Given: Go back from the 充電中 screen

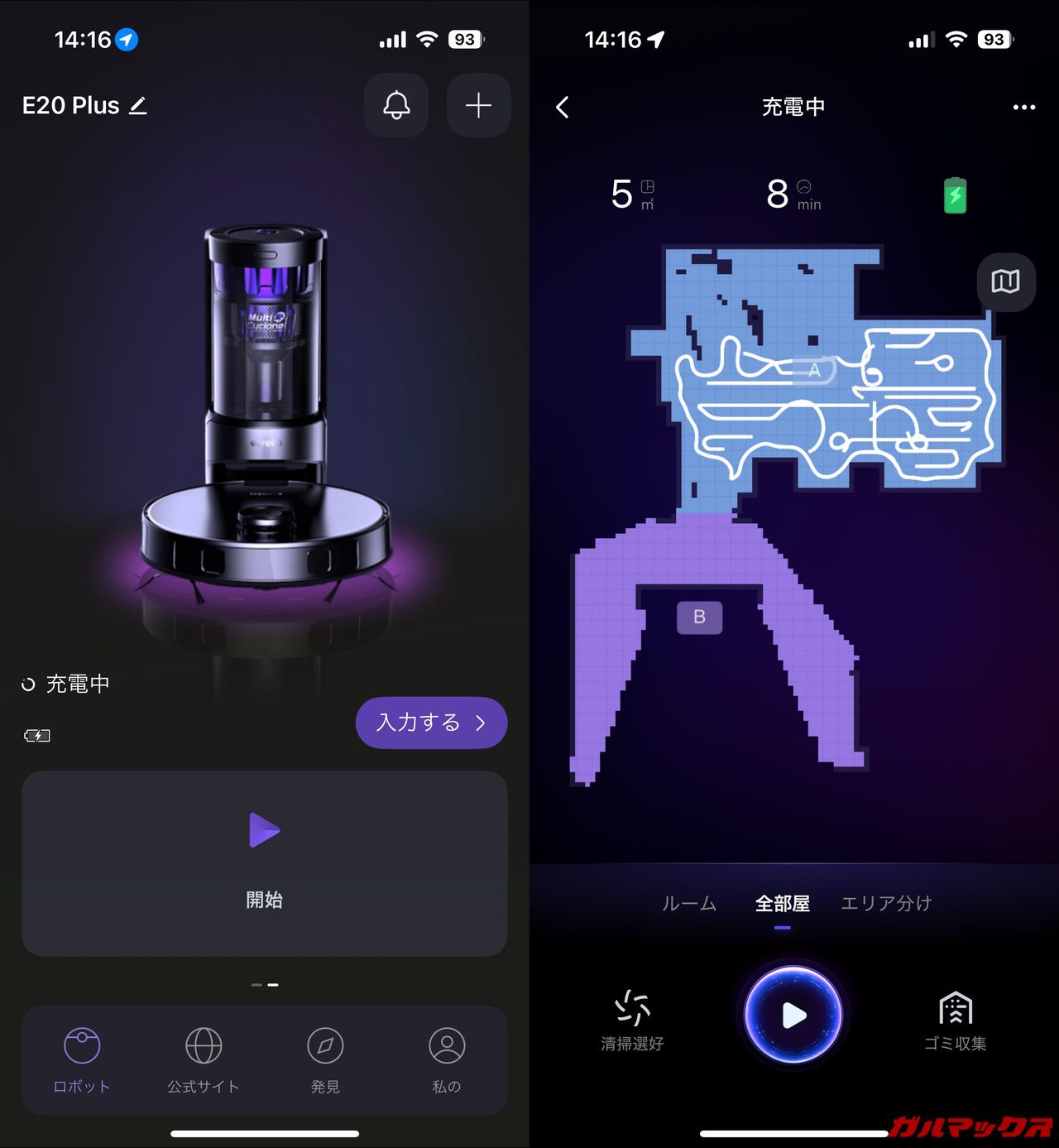Looking at the screenshot, I should [x=563, y=107].
